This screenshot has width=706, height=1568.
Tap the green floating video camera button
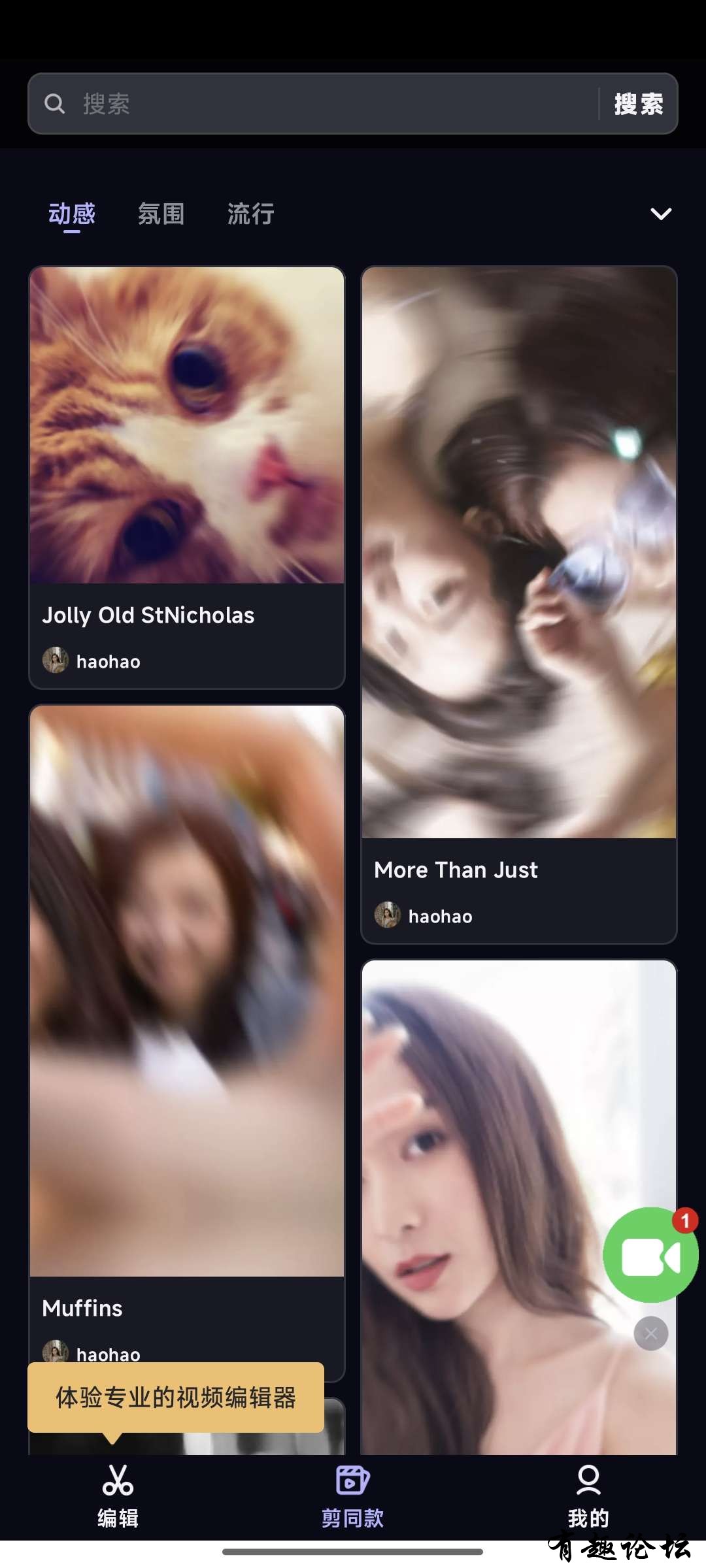point(650,1255)
